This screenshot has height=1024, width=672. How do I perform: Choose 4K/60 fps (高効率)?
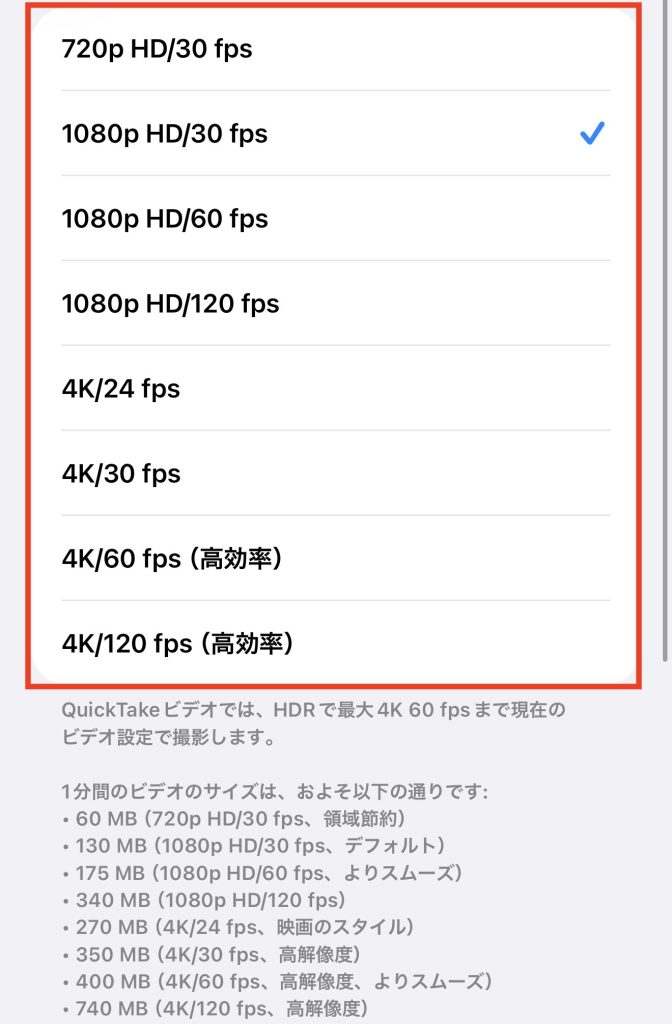[x=172, y=558]
